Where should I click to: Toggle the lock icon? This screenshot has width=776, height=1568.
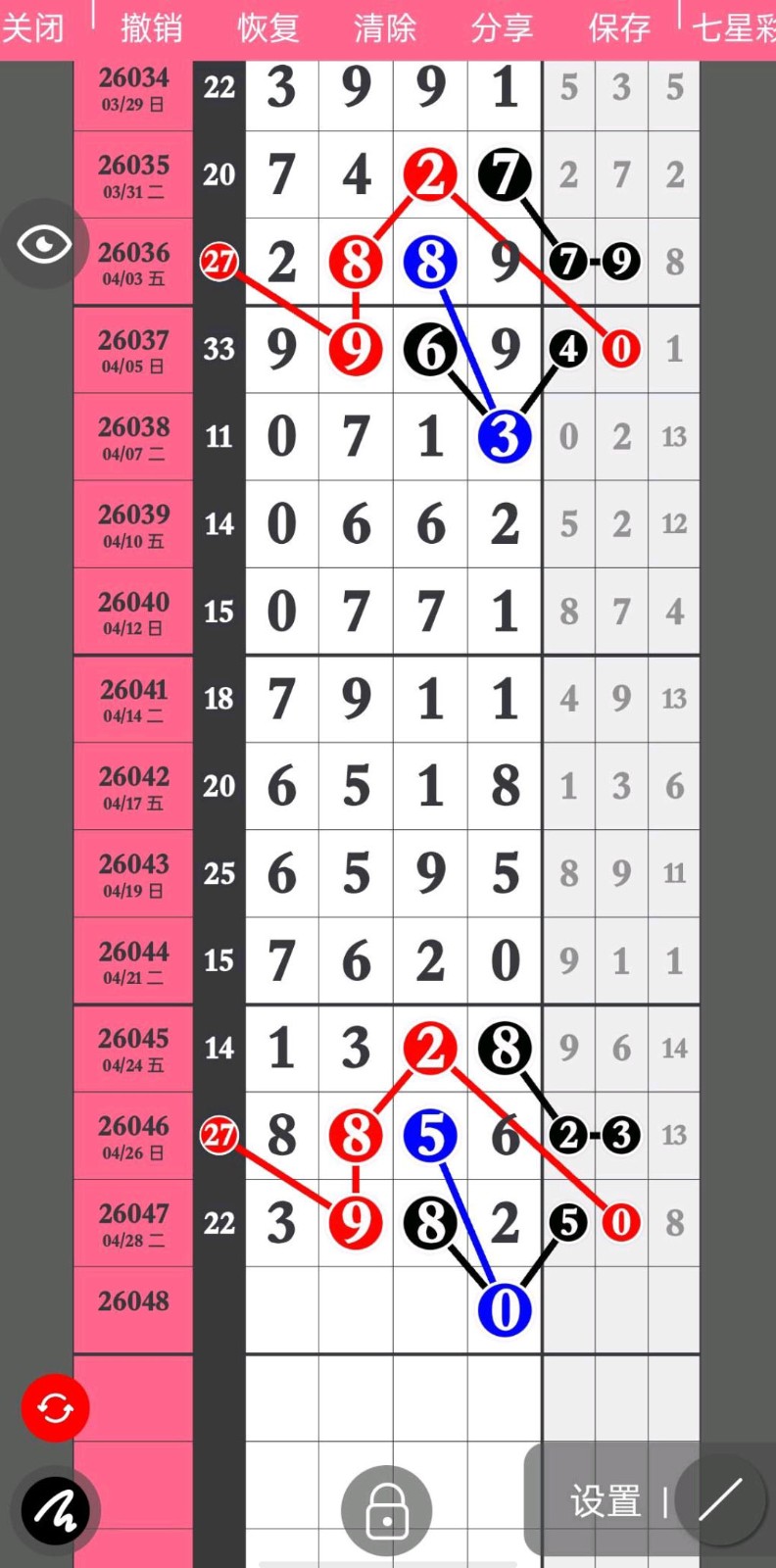point(387,1510)
